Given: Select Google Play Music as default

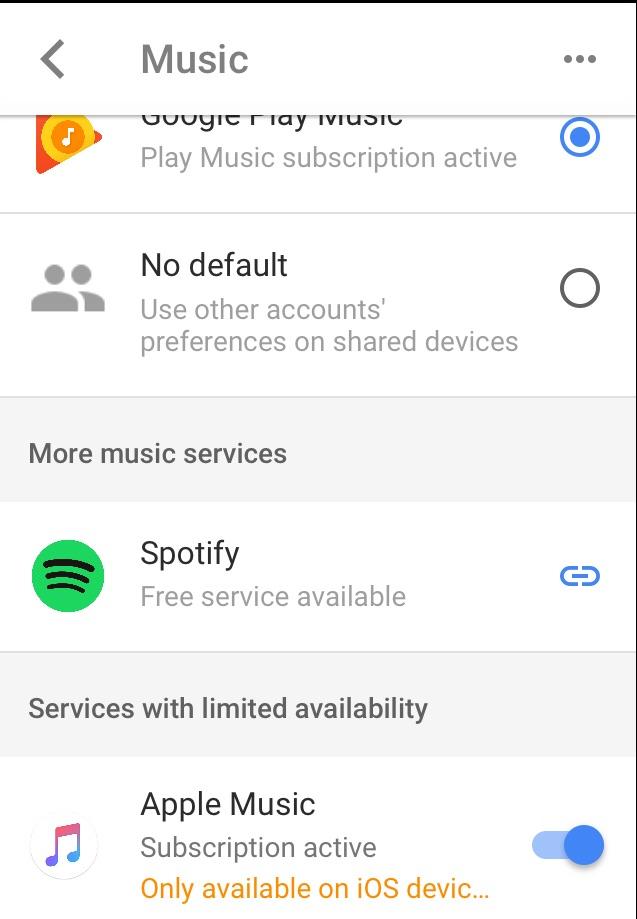Looking at the screenshot, I should coord(579,138).
